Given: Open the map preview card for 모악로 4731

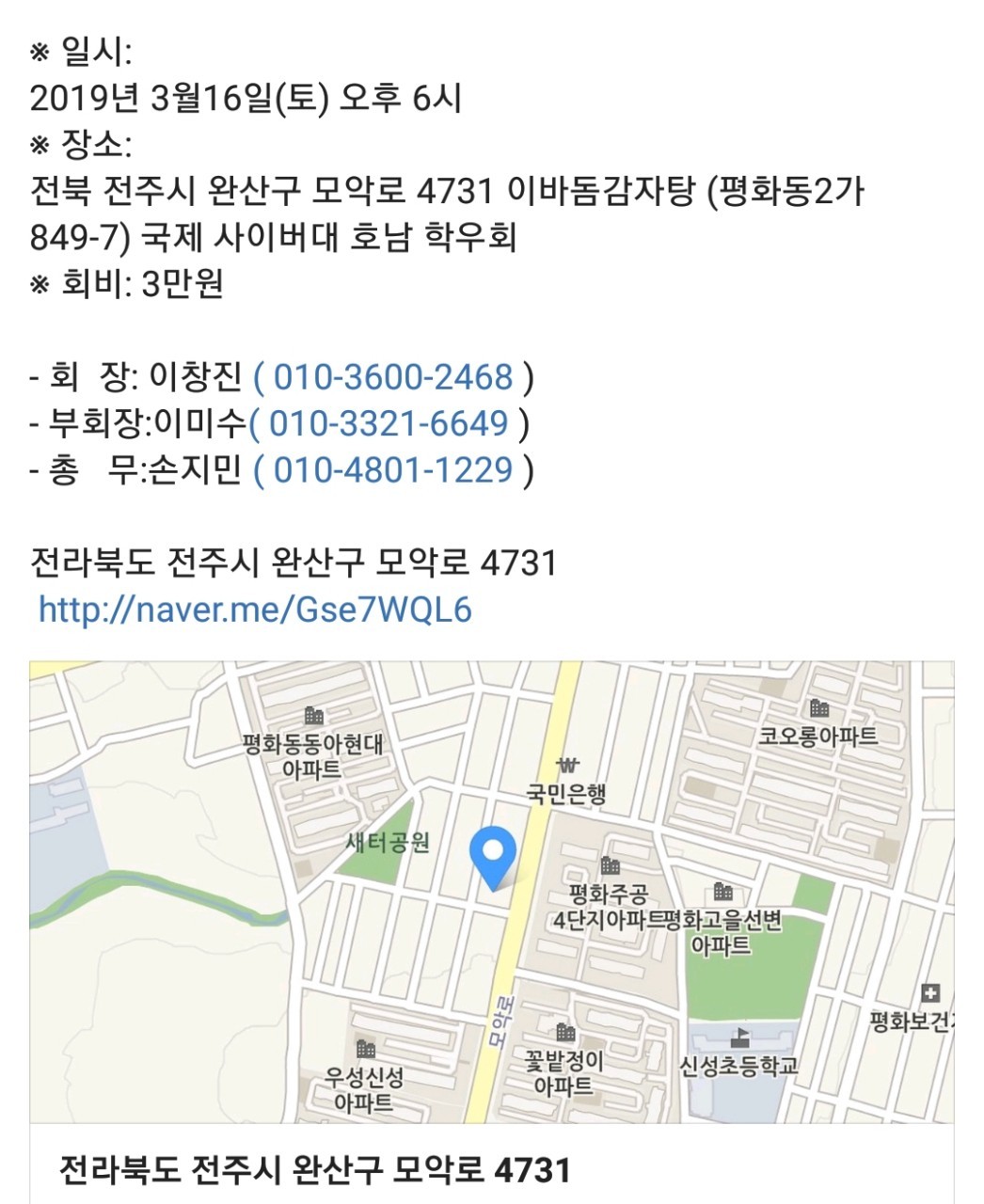Looking at the screenshot, I should 492,894.
